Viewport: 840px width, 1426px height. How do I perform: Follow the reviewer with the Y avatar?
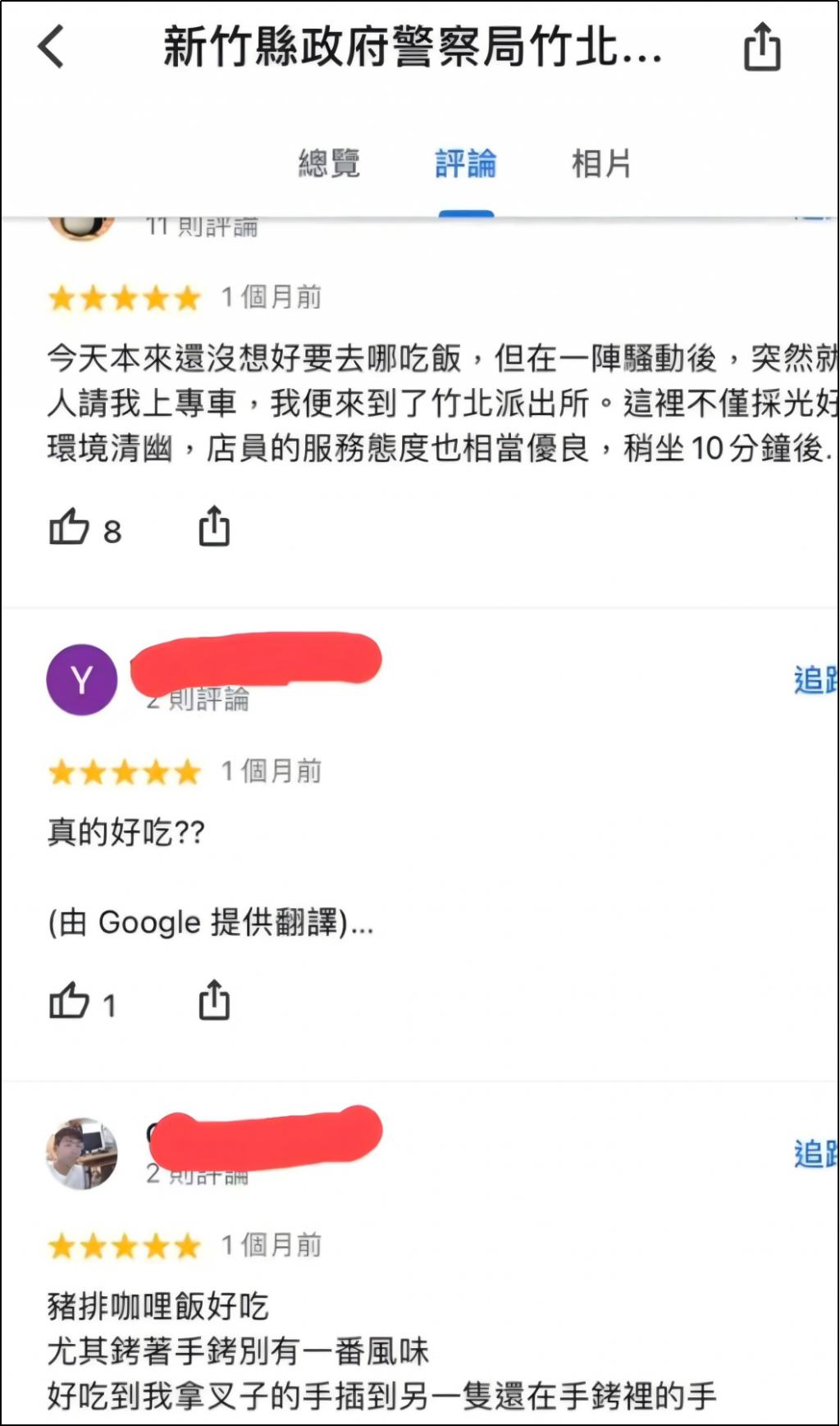click(x=815, y=679)
